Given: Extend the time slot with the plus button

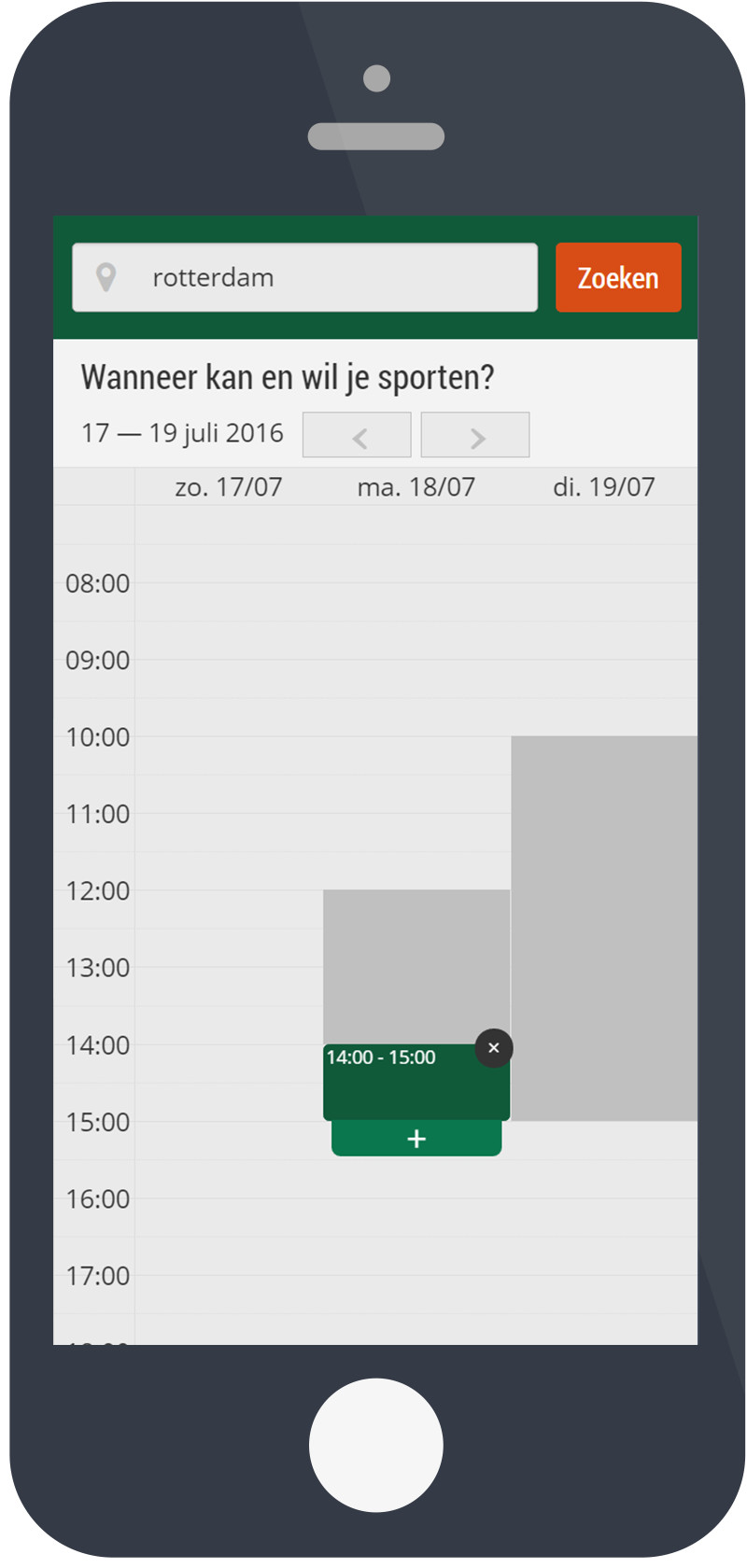Looking at the screenshot, I should (x=416, y=1139).
